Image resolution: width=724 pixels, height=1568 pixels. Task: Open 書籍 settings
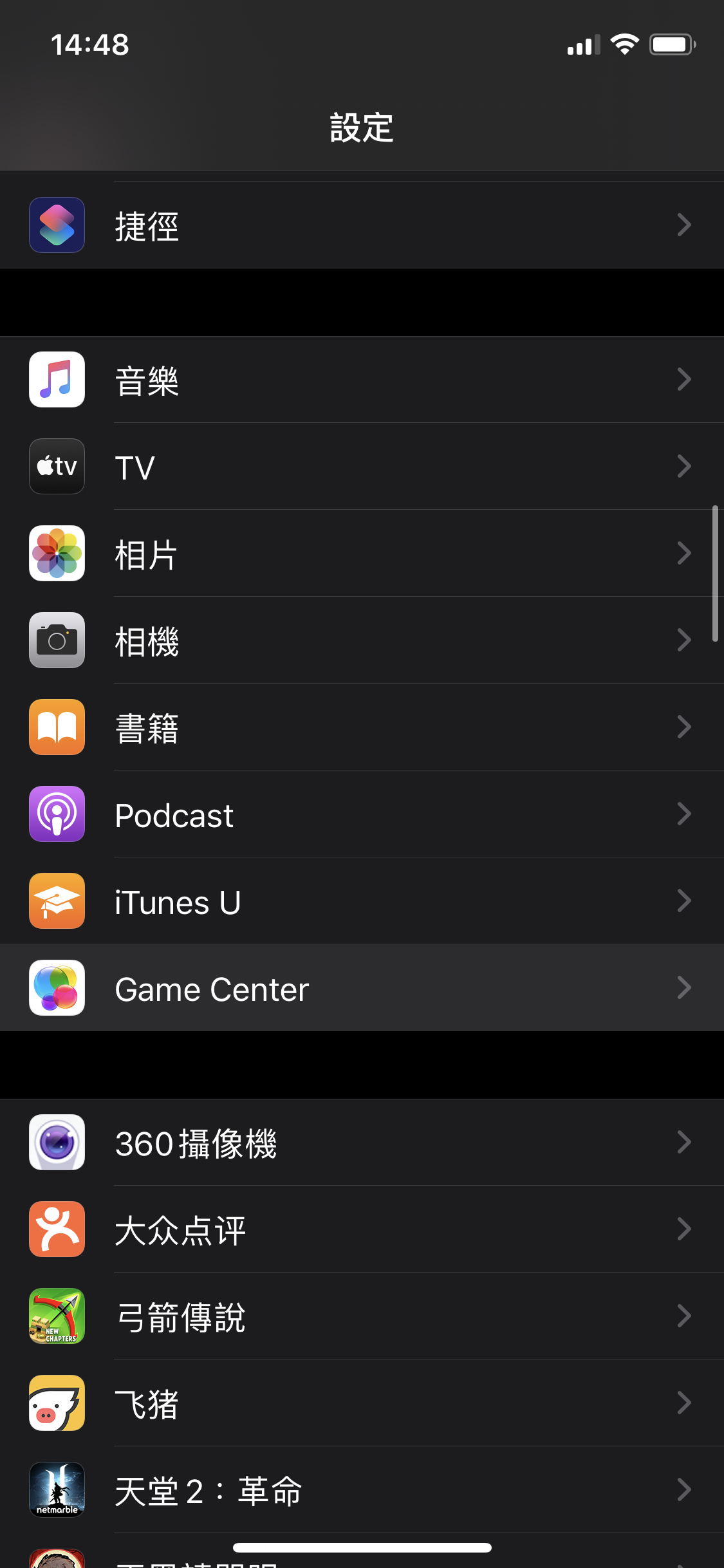tap(362, 727)
